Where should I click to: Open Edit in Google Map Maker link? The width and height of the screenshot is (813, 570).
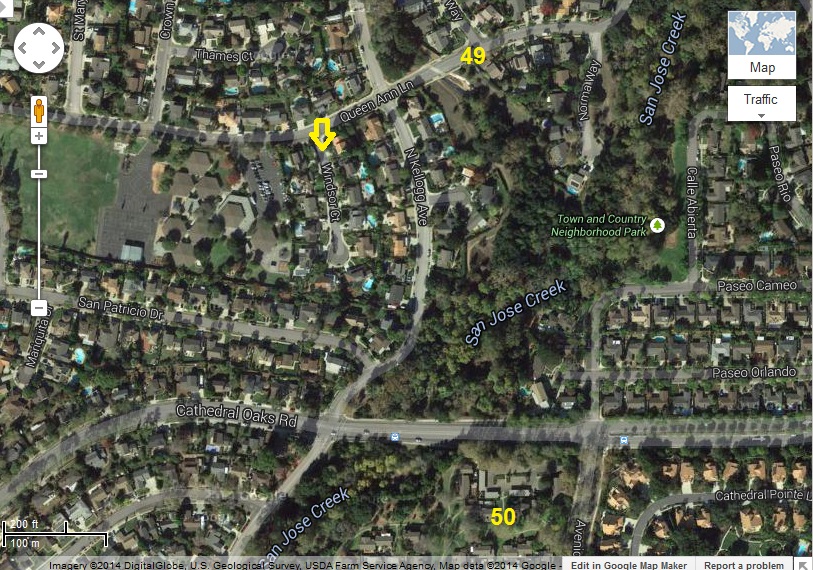point(628,564)
